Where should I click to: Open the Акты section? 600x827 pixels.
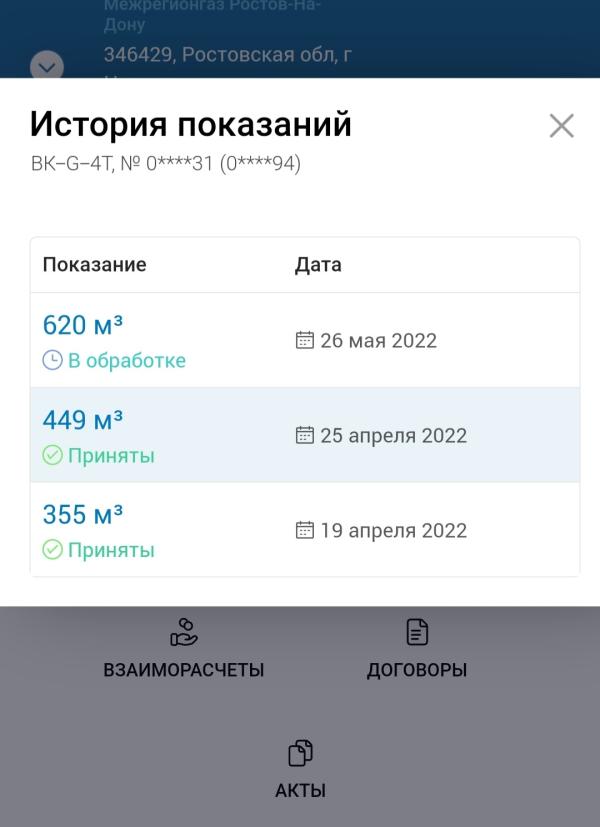click(301, 769)
